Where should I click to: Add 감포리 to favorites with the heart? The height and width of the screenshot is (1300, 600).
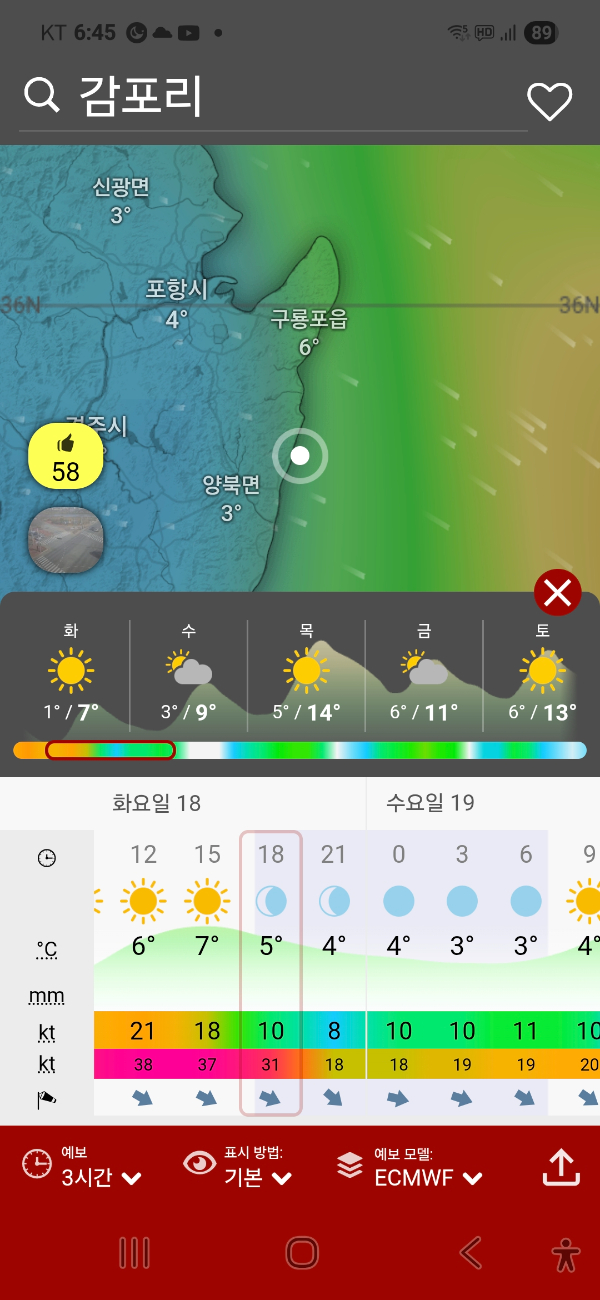pos(549,101)
